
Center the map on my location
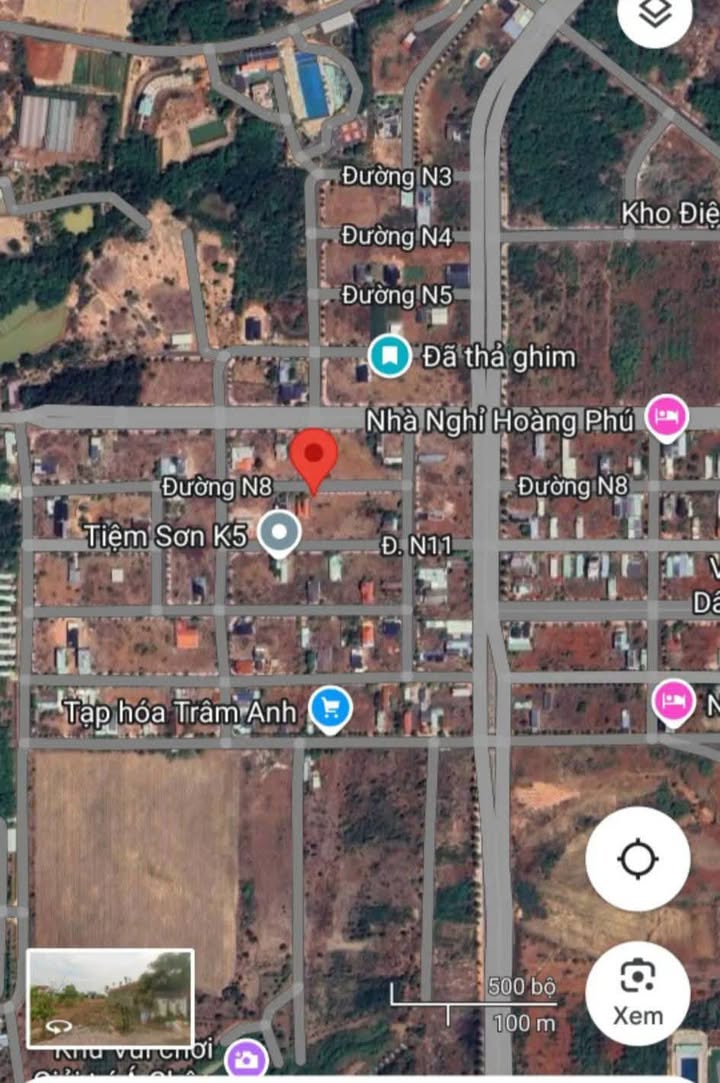pyautogui.click(x=638, y=859)
